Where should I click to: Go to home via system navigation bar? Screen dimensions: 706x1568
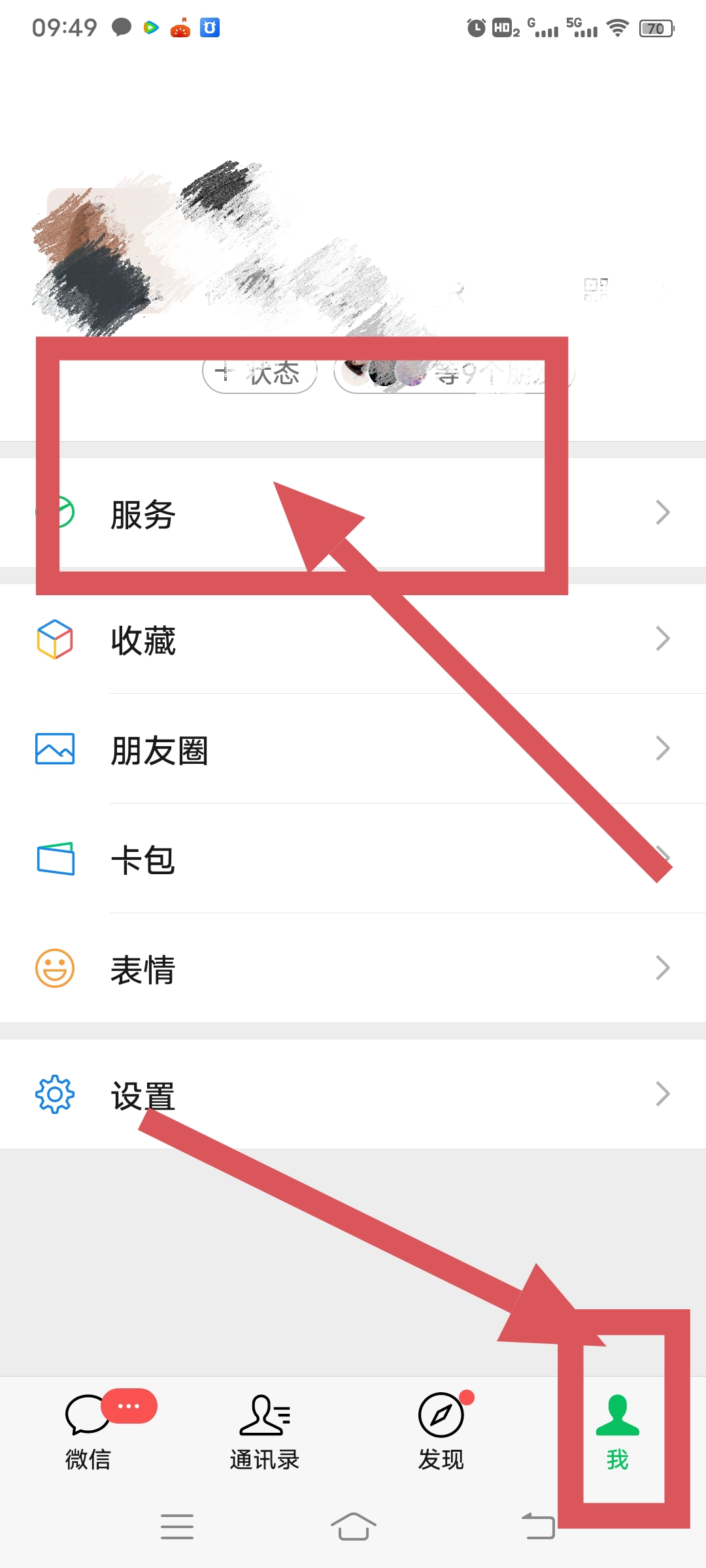(353, 1527)
